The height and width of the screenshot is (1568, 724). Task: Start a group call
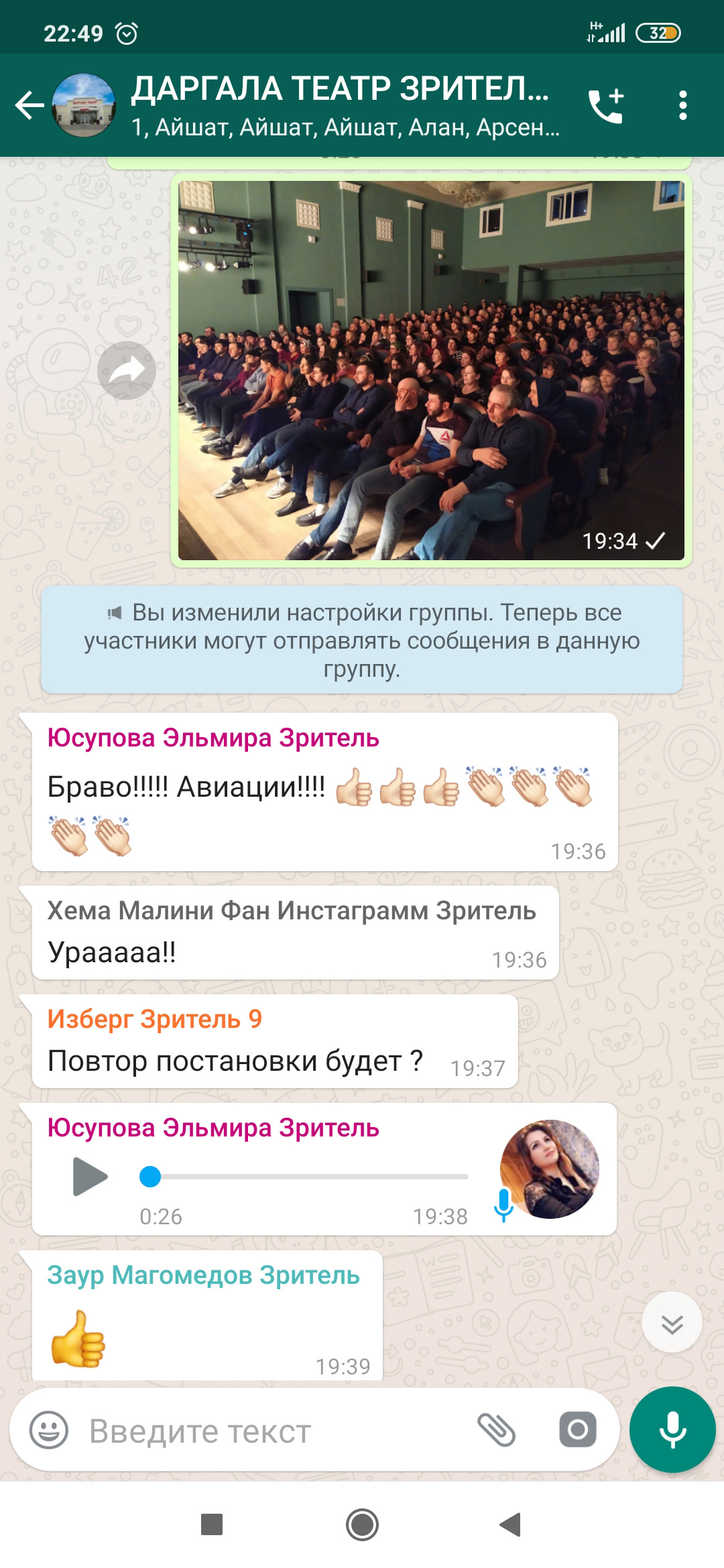click(x=606, y=105)
